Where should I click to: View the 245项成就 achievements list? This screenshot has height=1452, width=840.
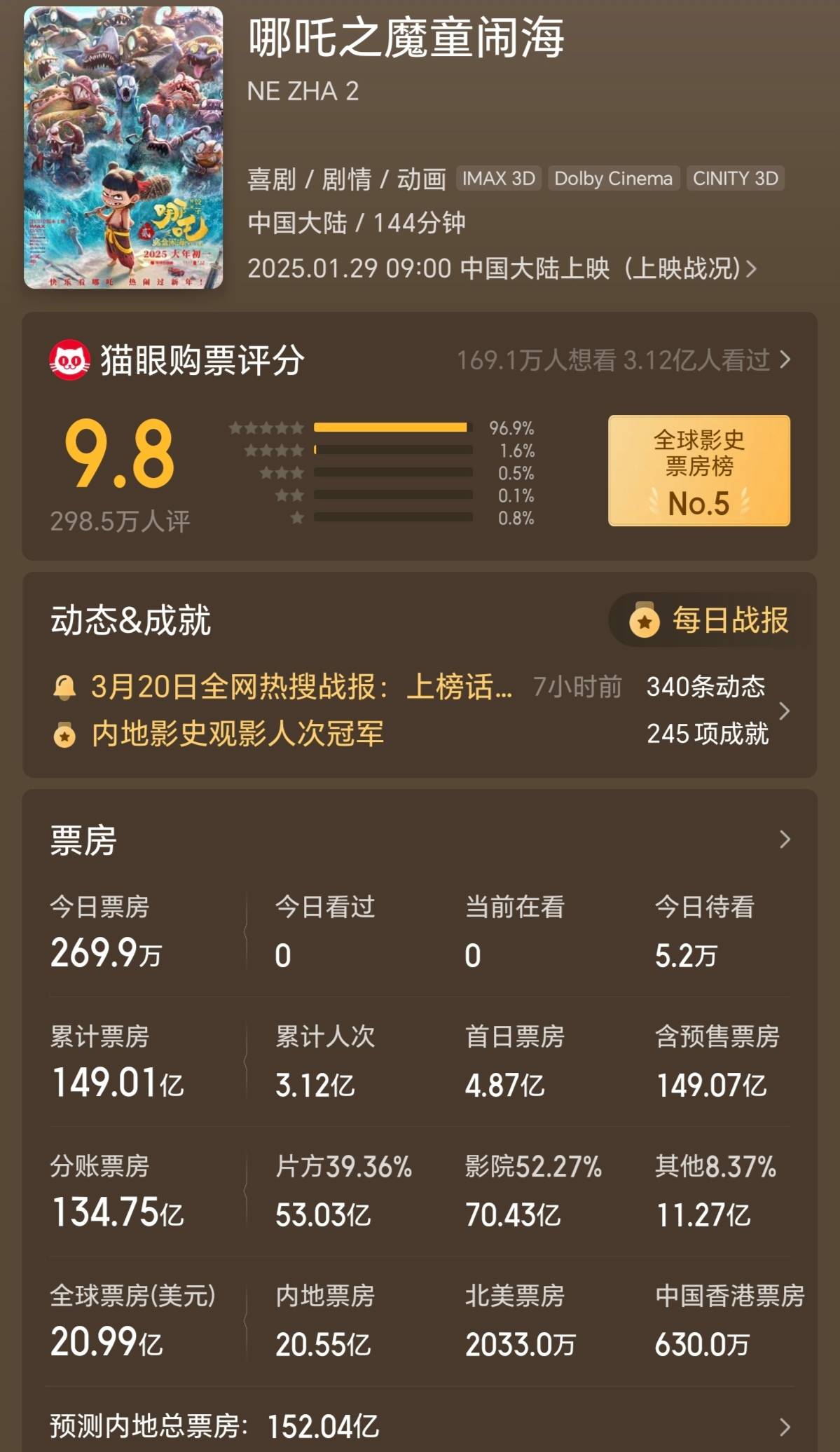pyautogui.click(x=707, y=734)
